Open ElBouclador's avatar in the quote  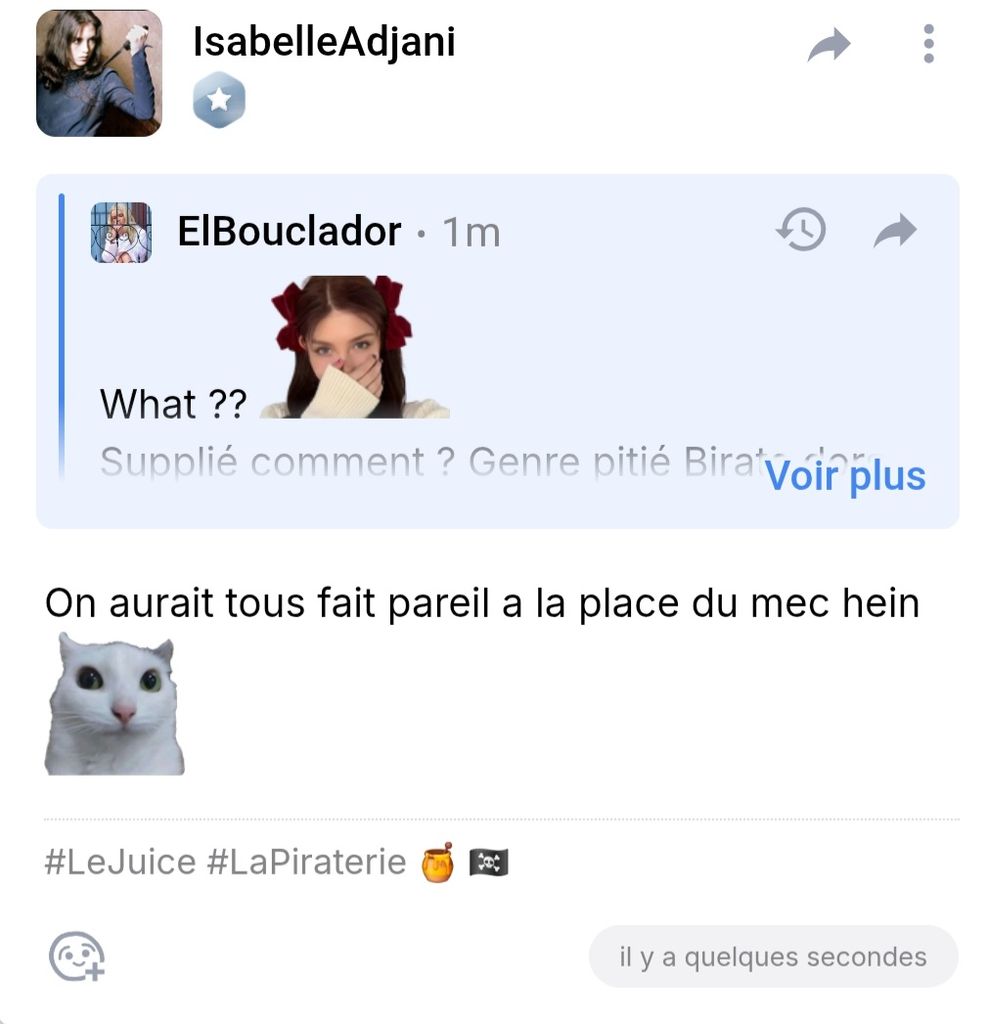(x=121, y=232)
